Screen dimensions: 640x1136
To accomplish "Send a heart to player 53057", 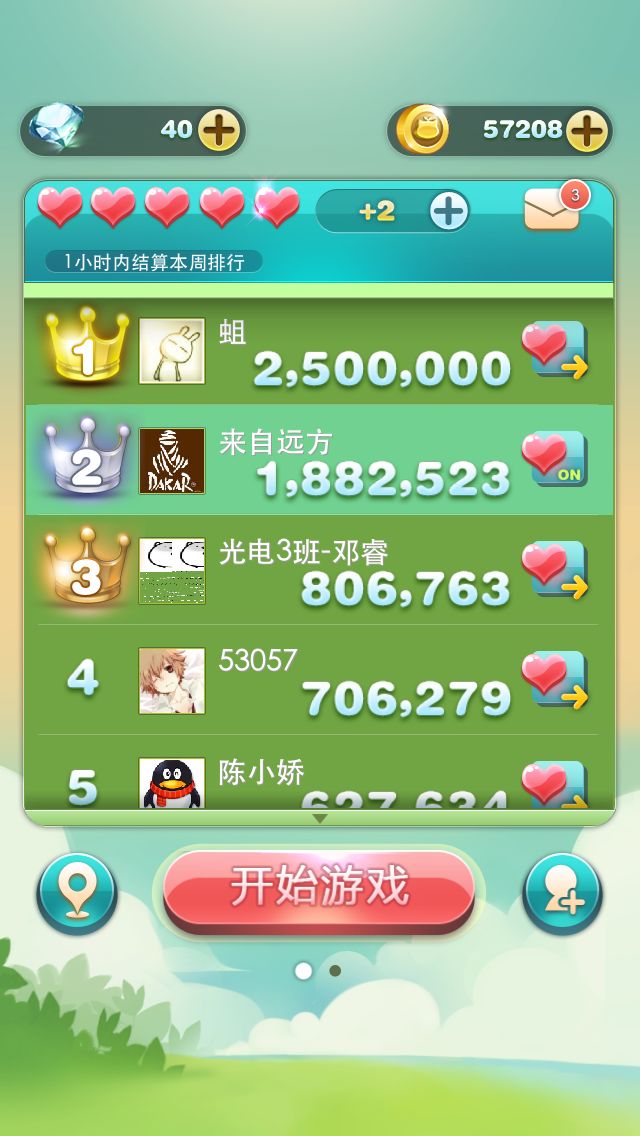I will [x=555, y=680].
